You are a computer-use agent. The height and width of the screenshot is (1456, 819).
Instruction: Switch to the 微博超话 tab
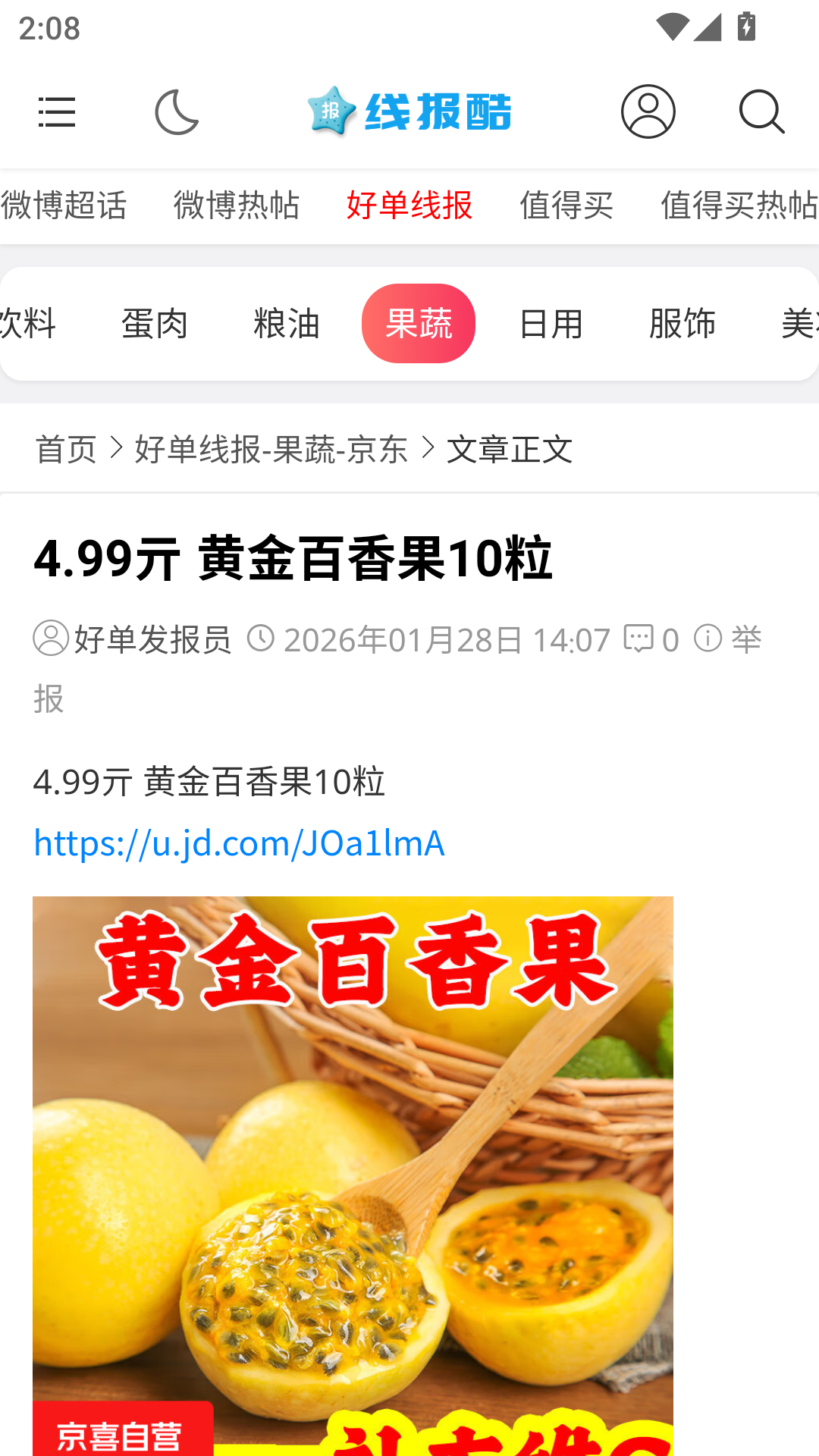coord(63,206)
